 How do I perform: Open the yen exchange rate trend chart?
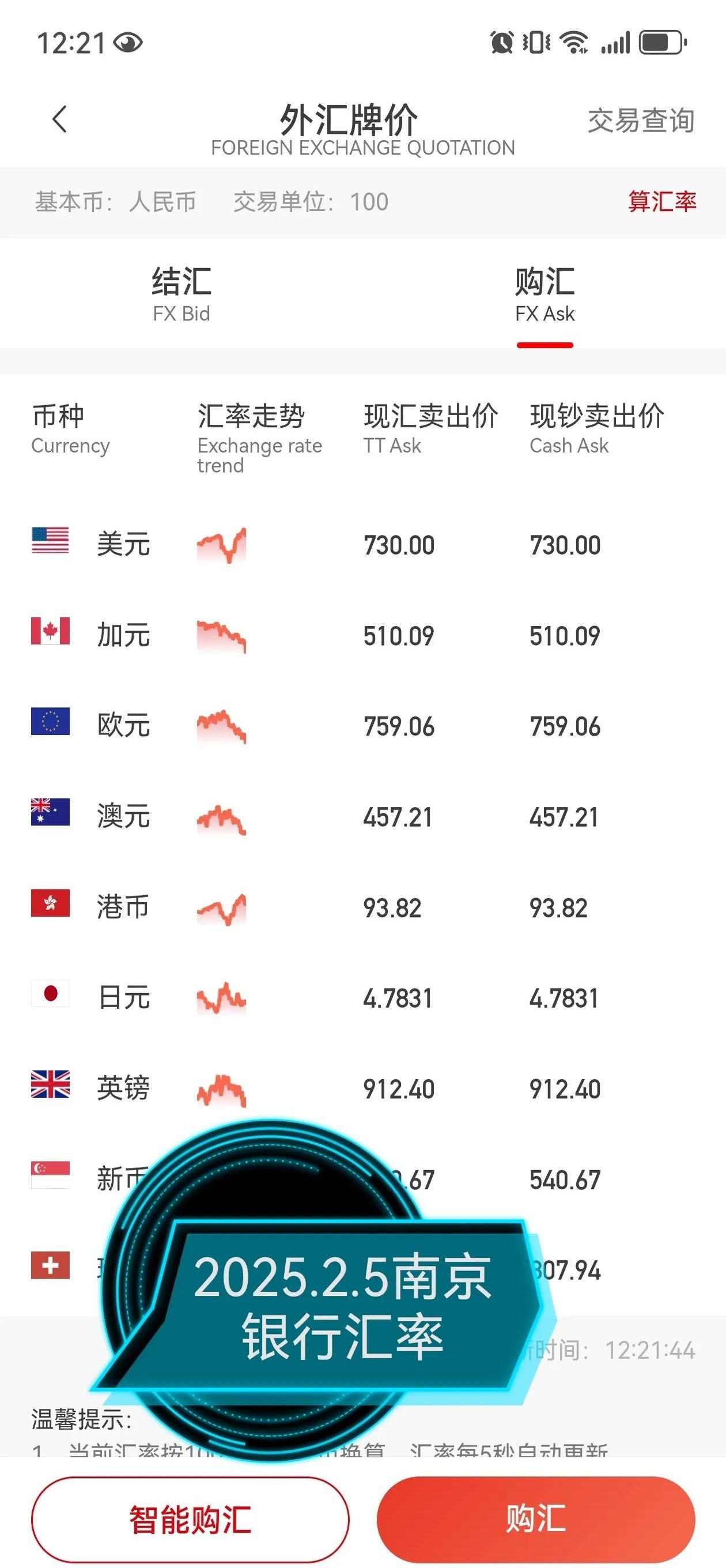pyautogui.click(x=221, y=997)
